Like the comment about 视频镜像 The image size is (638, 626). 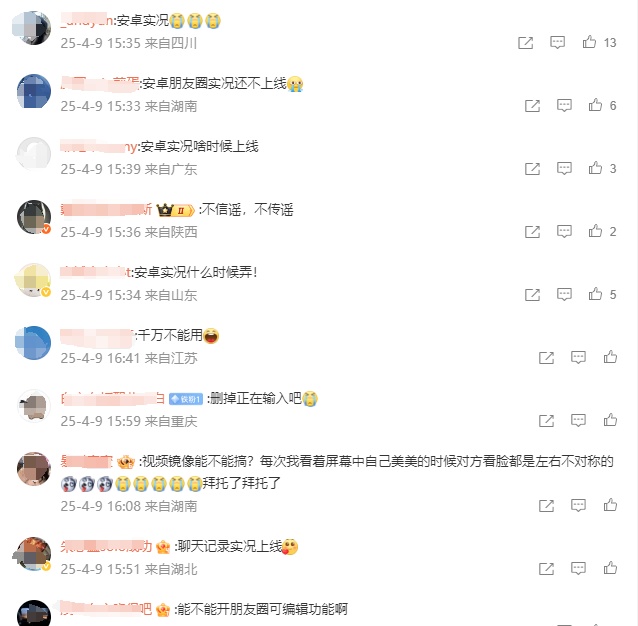(611, 505)
